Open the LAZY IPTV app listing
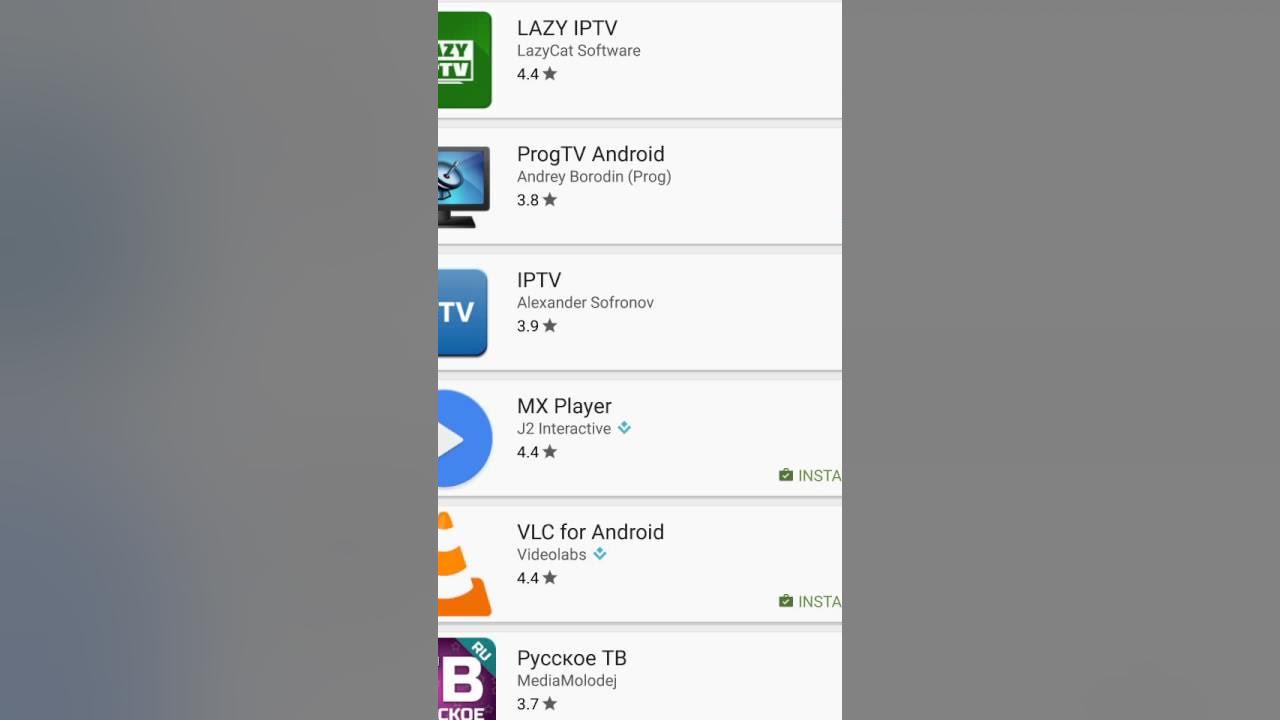This screenshot has height=720, width=1280. (x=567, y=29)
